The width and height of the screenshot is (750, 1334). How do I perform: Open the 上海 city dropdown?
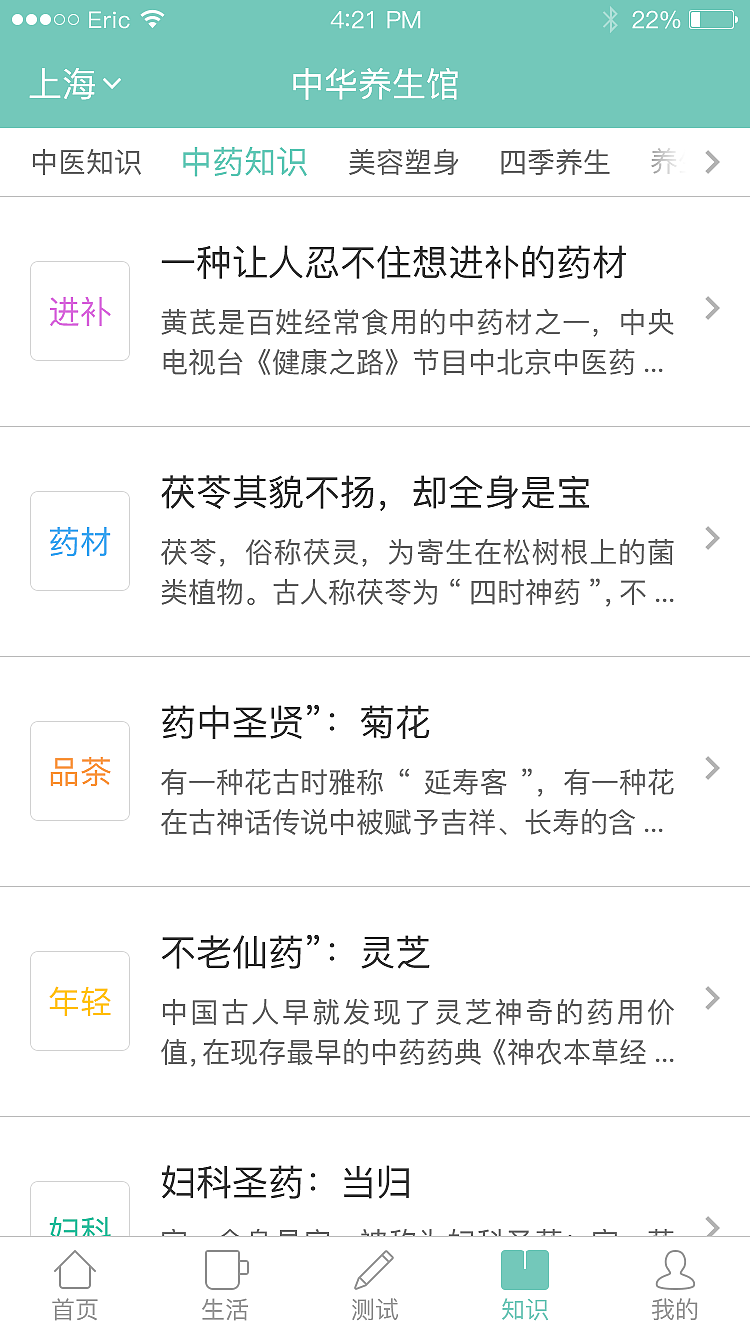[x=62, y=84]
